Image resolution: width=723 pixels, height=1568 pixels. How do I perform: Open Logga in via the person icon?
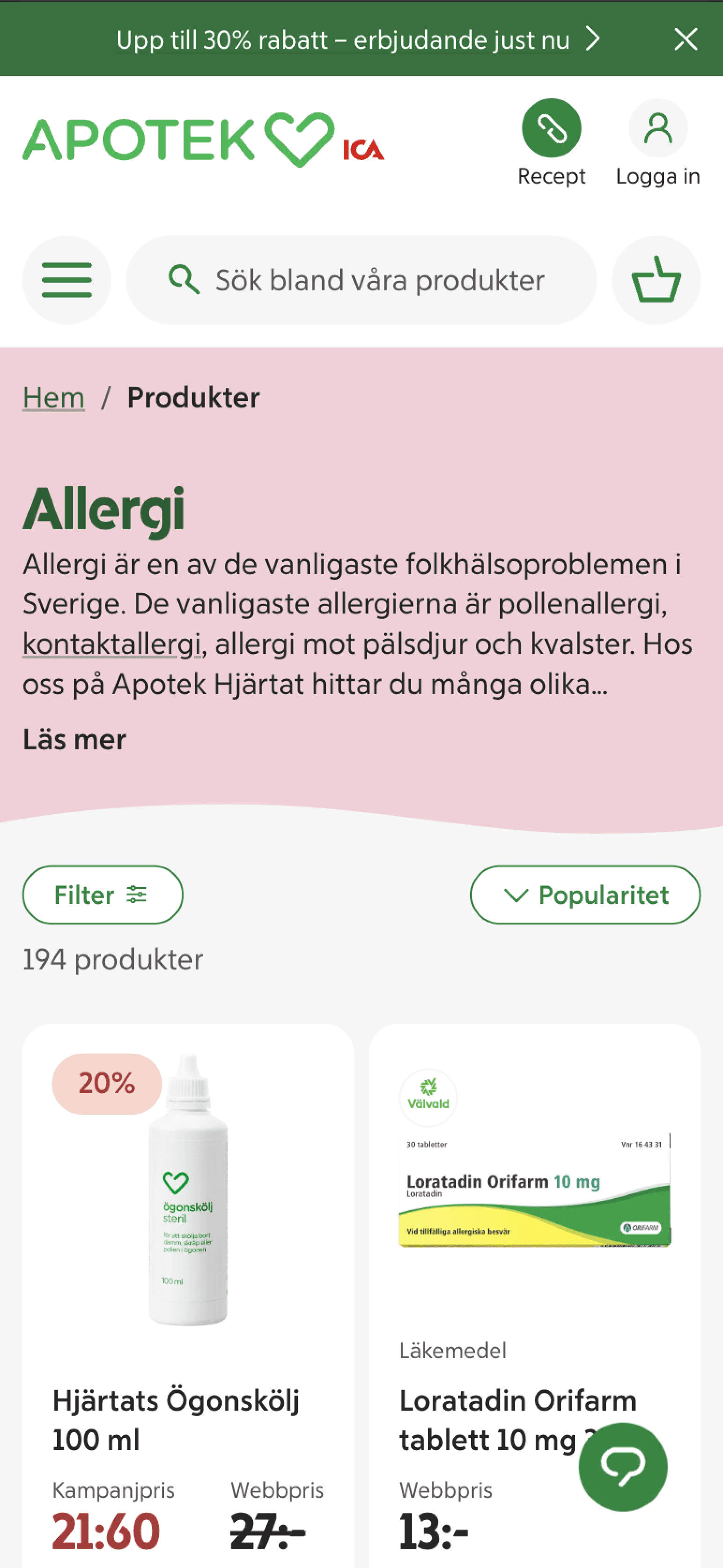click(658, 128)
